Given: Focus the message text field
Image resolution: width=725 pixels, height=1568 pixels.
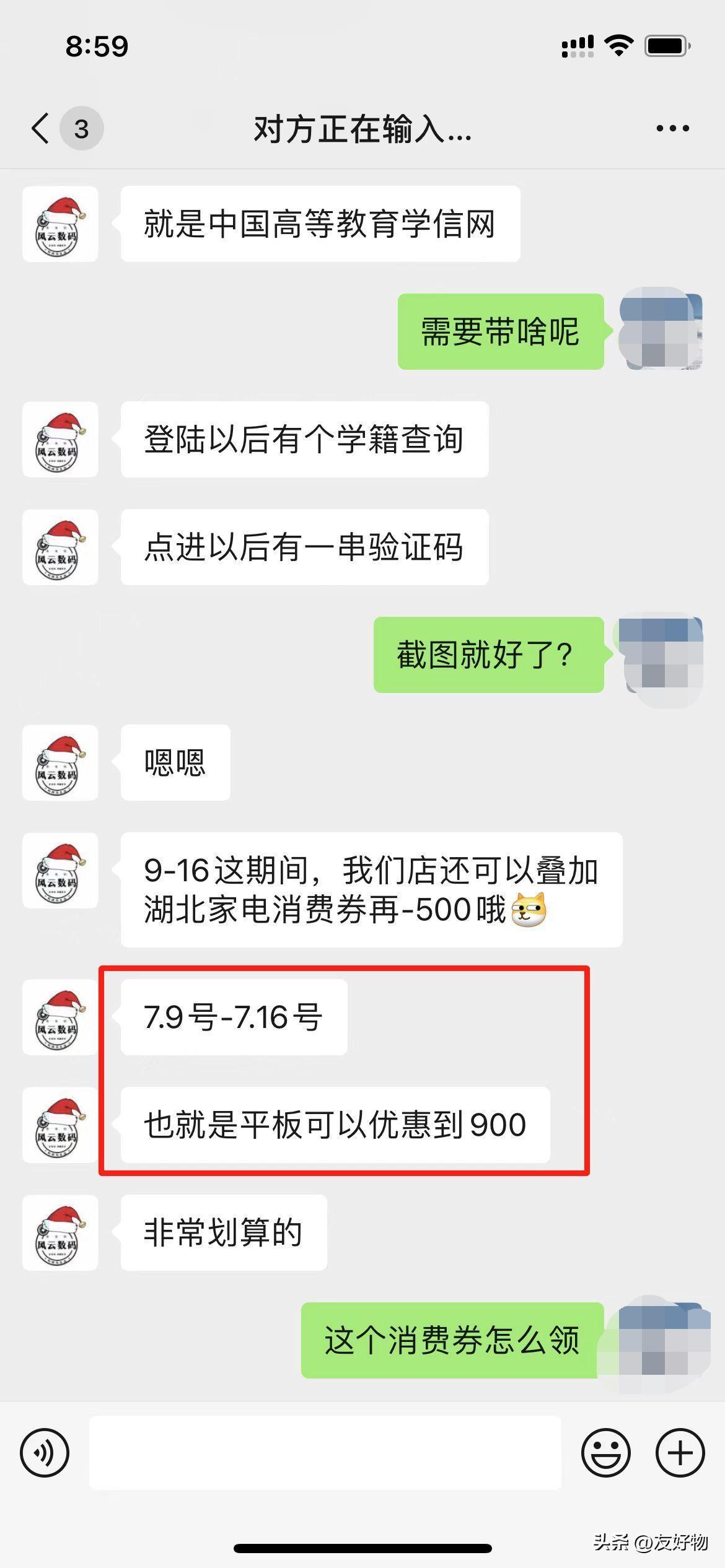Looking at the screenshot, I should point(325,1453).
